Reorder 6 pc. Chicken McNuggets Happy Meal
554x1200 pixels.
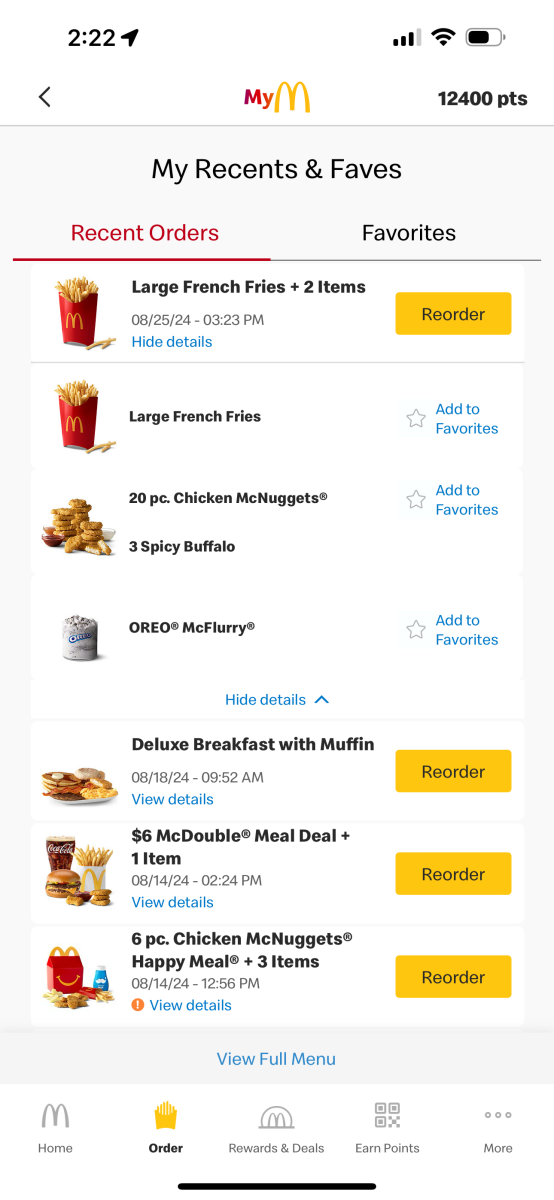453,977
